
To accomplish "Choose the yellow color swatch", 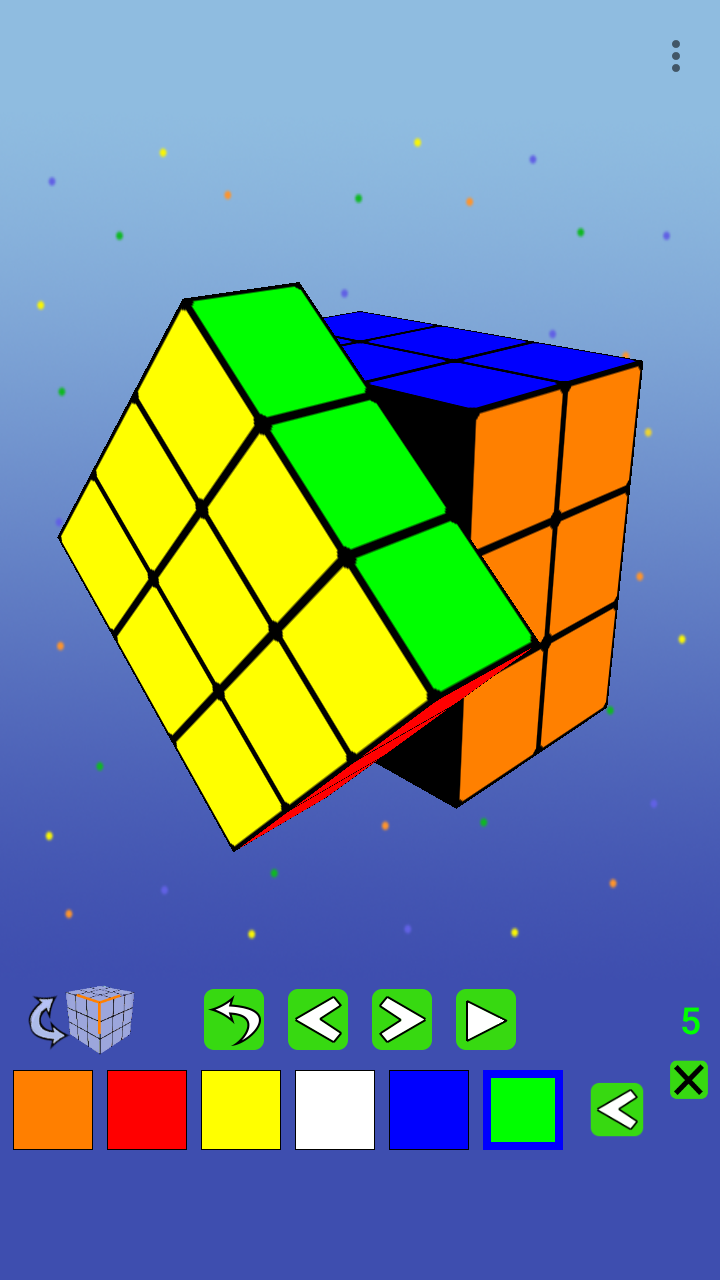I will (241, 1110).
